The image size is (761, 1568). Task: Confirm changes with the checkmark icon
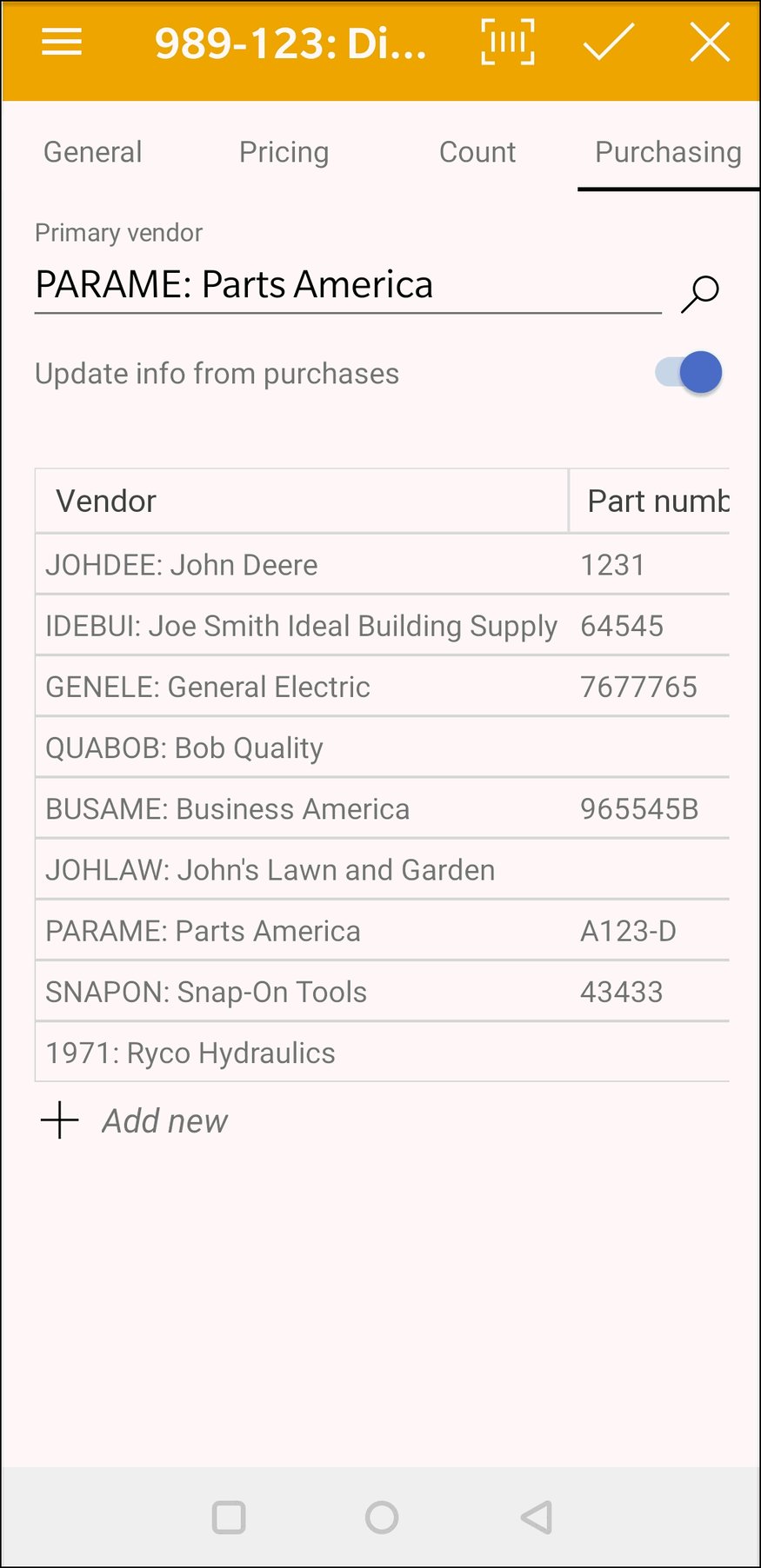[x=608, y=42]
